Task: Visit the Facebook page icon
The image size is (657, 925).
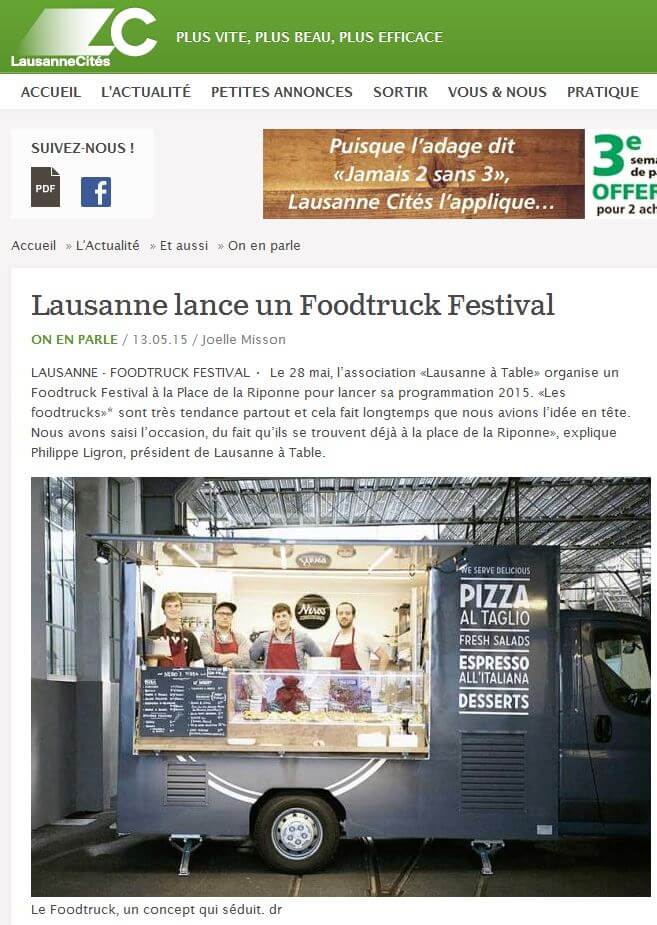Action: pos(96,191)
